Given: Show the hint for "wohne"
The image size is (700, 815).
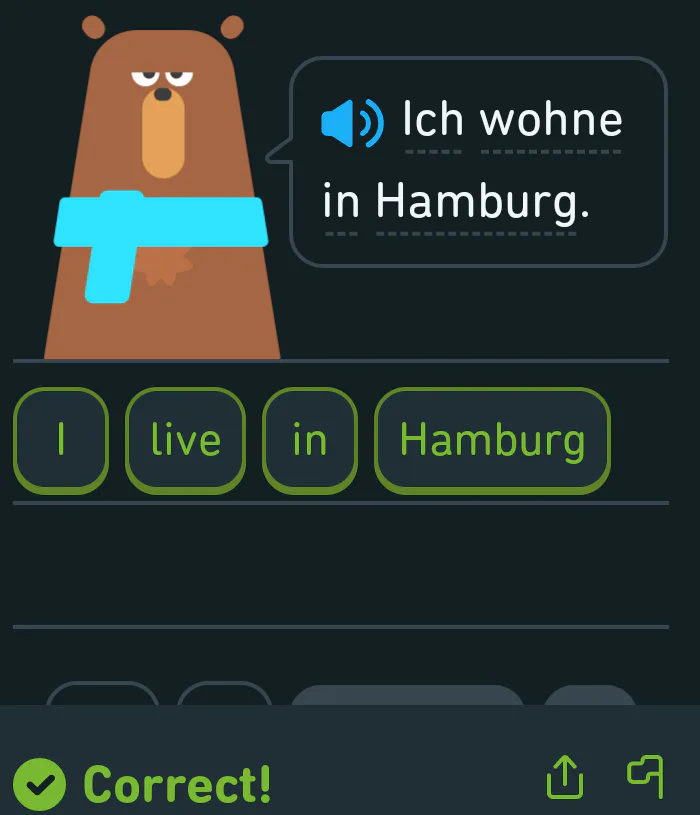Looking at the screenshot, I should point(551,122).
